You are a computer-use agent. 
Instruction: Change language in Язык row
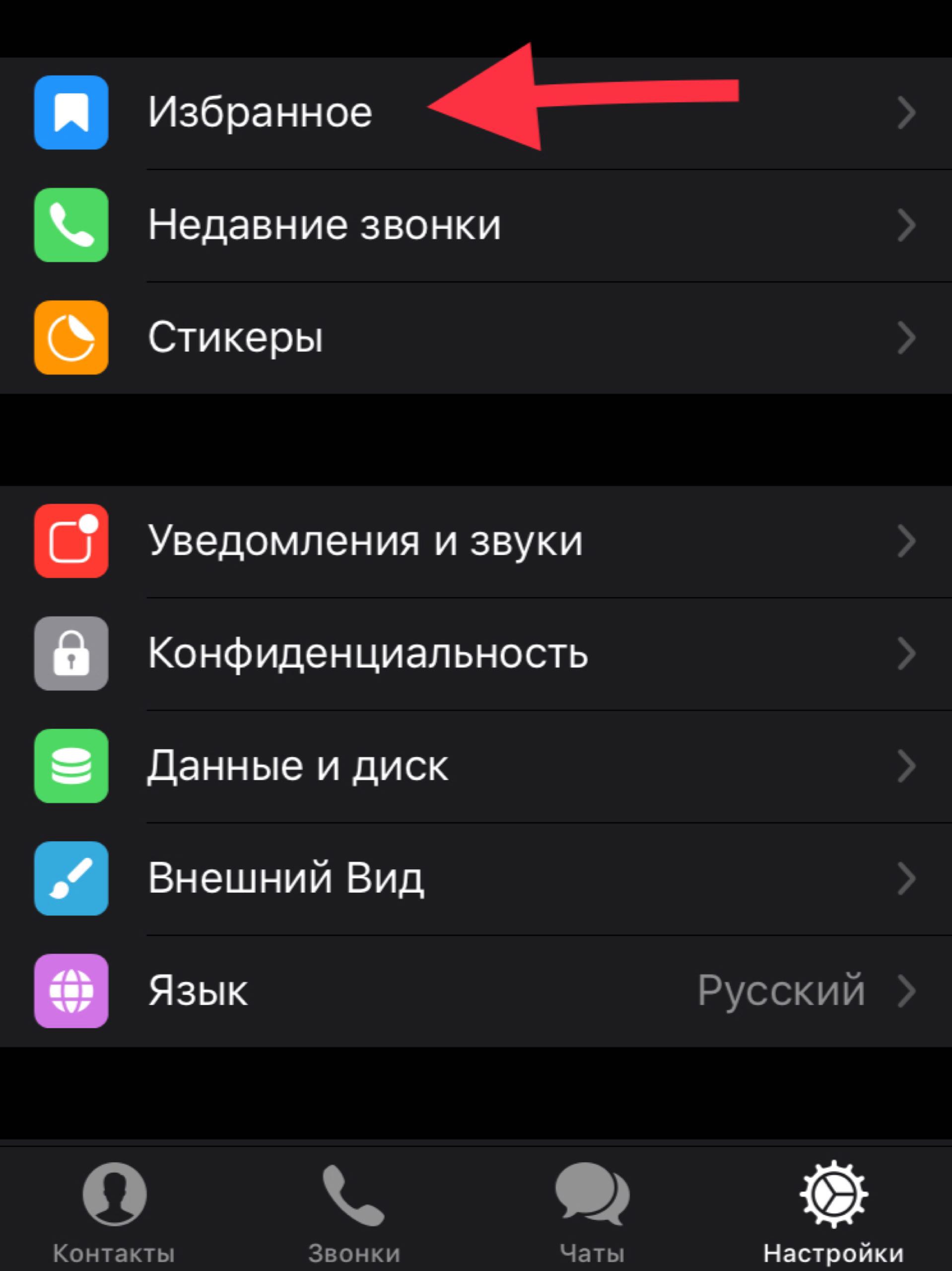(x=476, y=992)
